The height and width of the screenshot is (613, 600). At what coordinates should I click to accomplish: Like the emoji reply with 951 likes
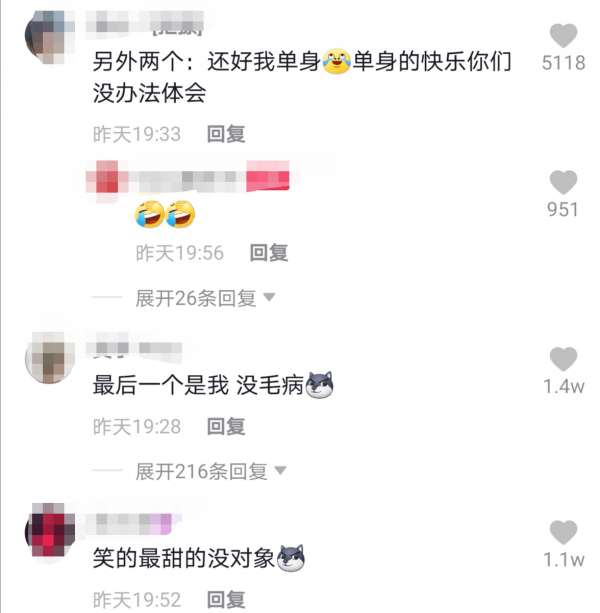point(563,182)
